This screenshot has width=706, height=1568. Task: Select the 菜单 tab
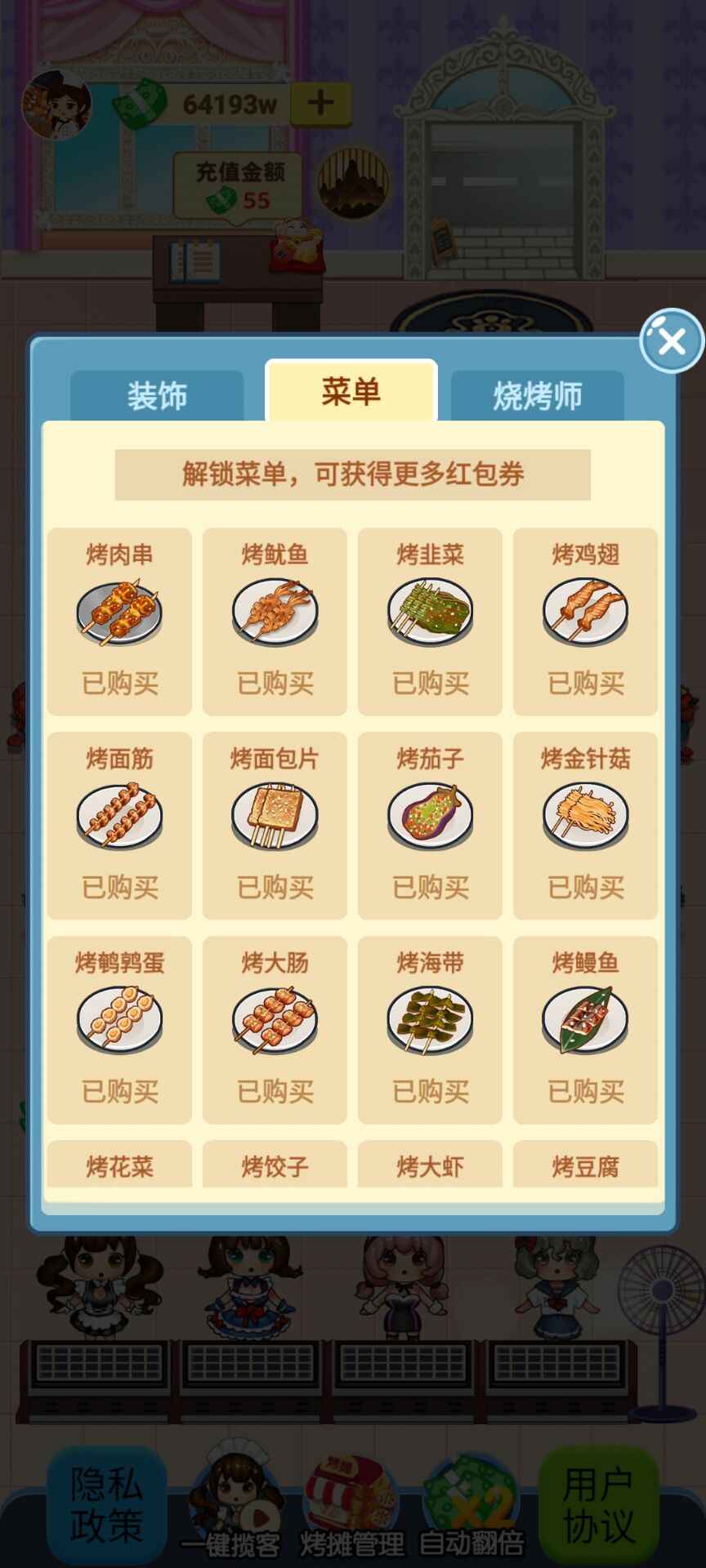point(351,391)
